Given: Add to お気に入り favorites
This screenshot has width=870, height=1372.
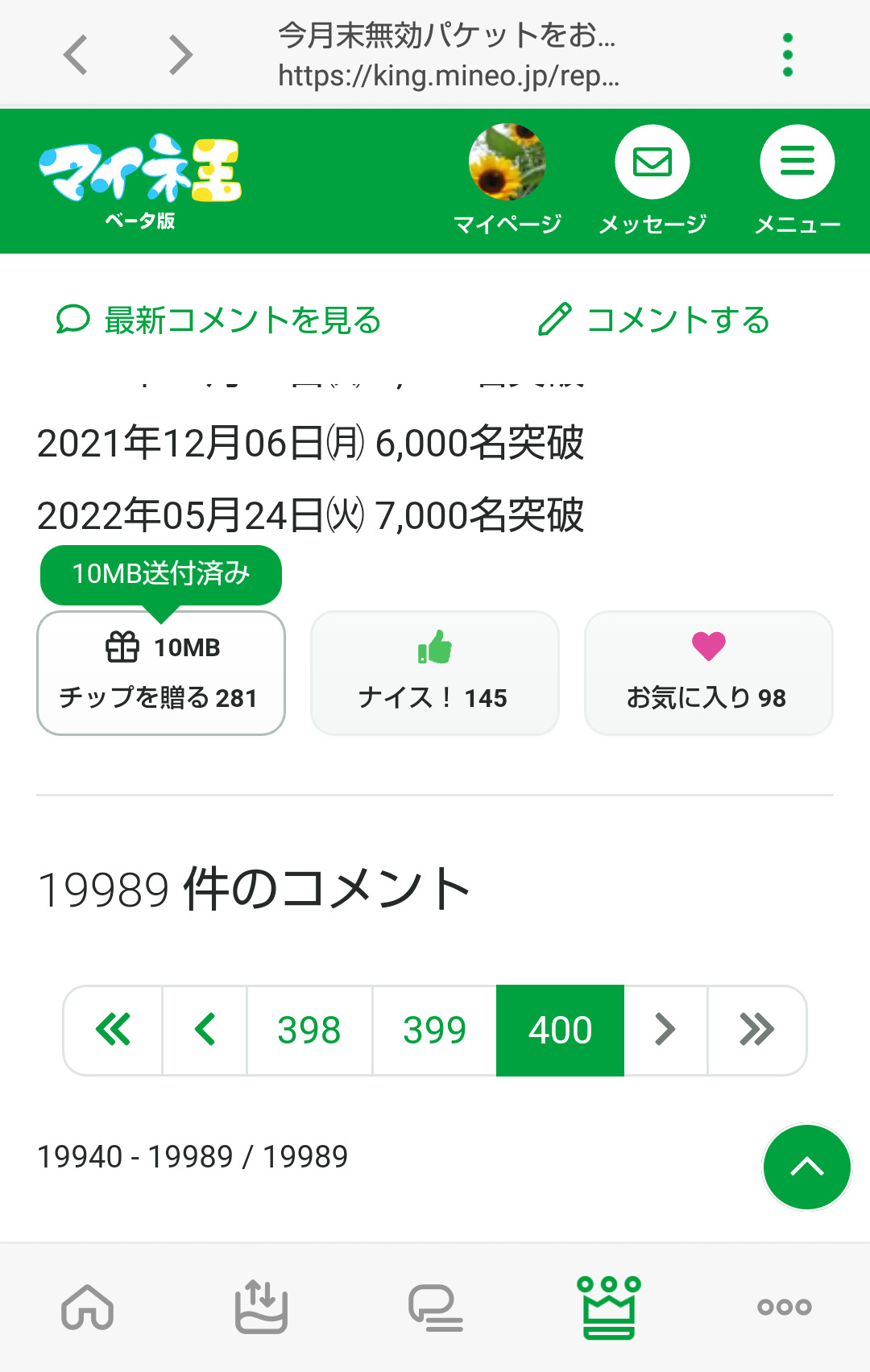Looking at the screenshot, I should (708, 673).
